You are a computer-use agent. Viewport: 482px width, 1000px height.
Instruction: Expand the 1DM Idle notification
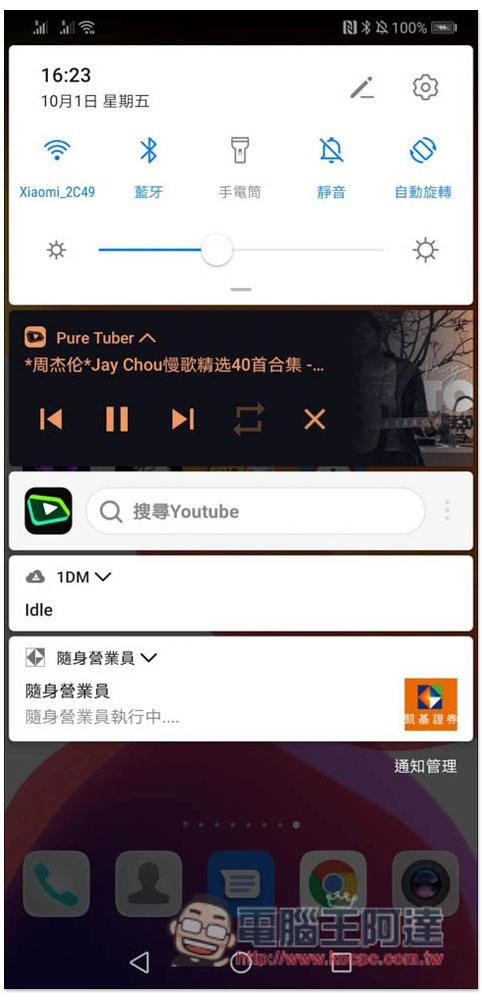pyautogui.click(x=241, y=594)
